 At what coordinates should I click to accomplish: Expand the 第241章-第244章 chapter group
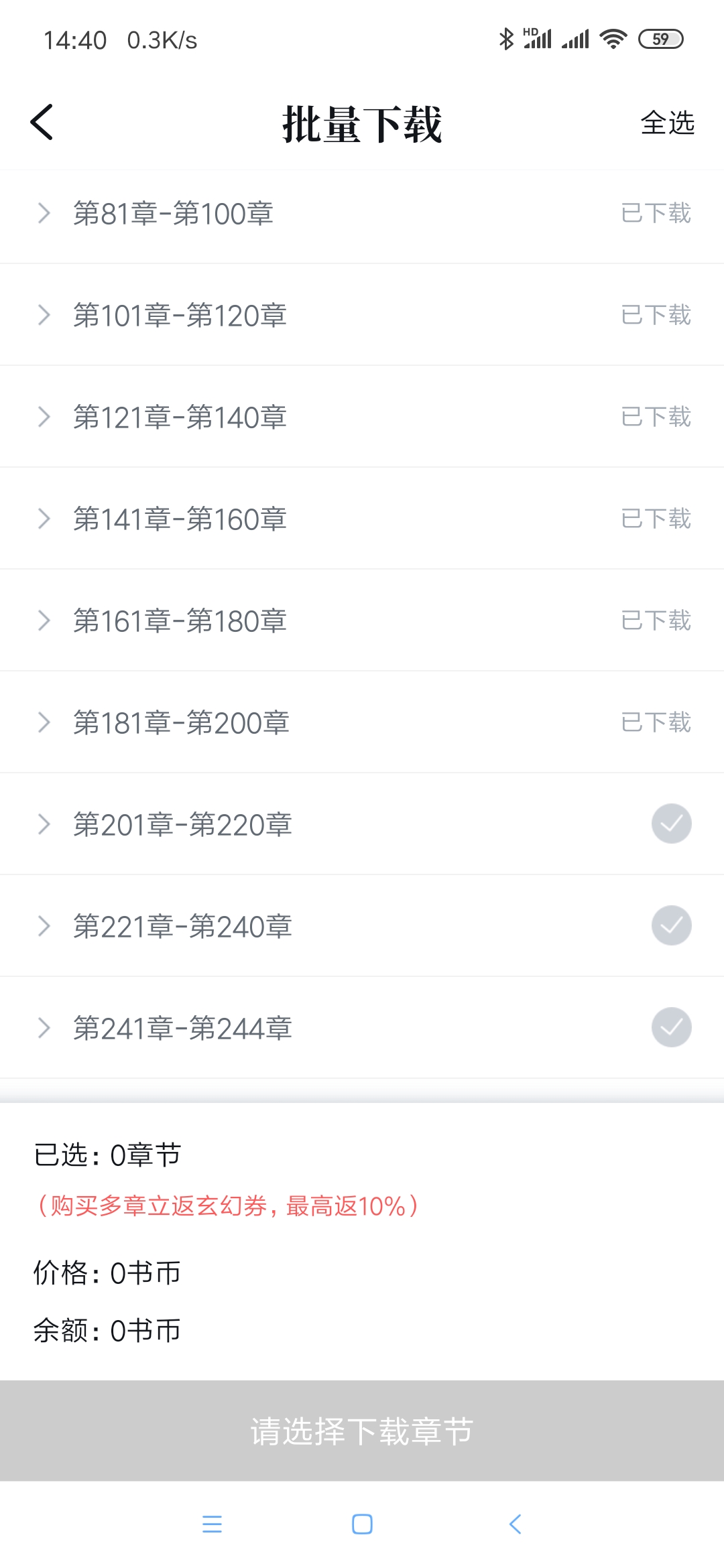(x=44, y=1028)
